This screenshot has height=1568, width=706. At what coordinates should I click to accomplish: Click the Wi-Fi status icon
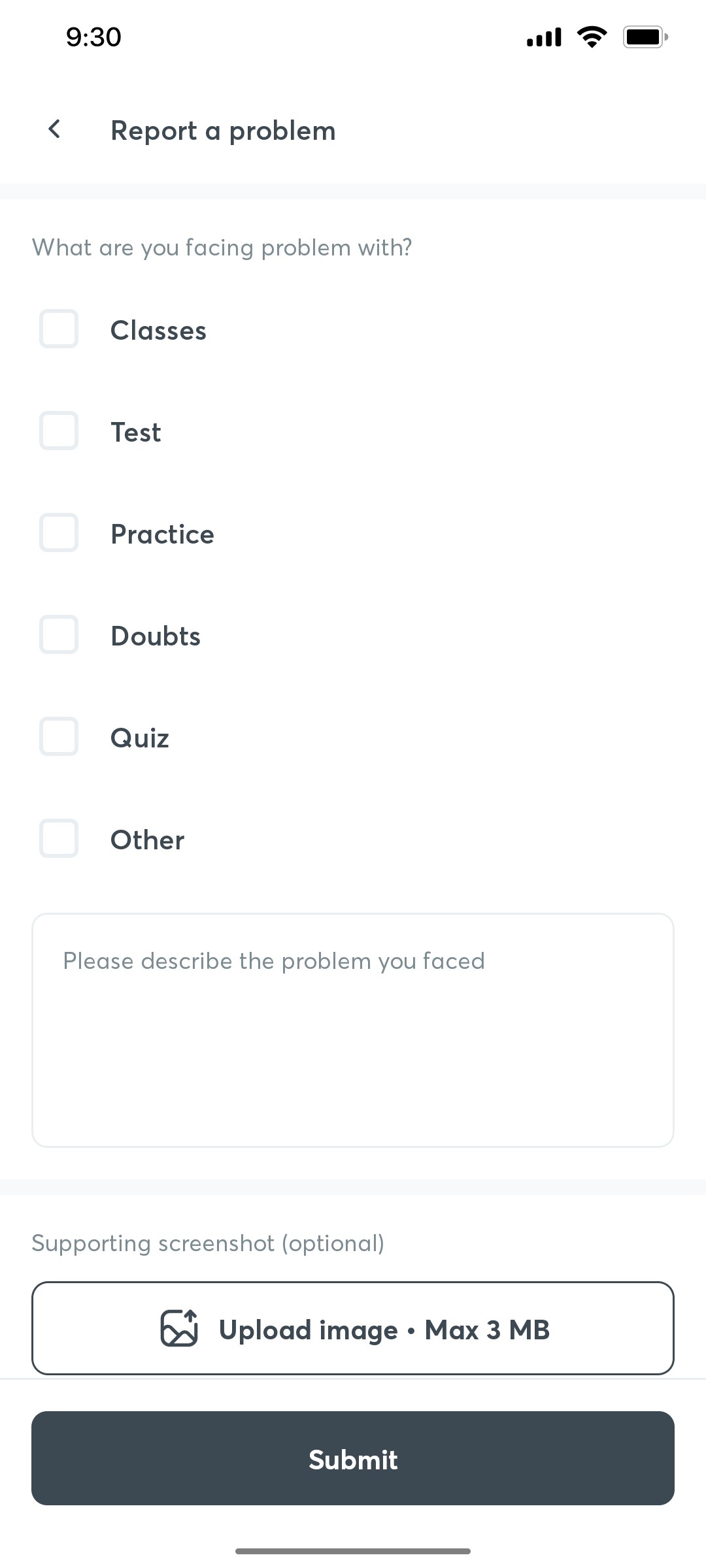592,37
